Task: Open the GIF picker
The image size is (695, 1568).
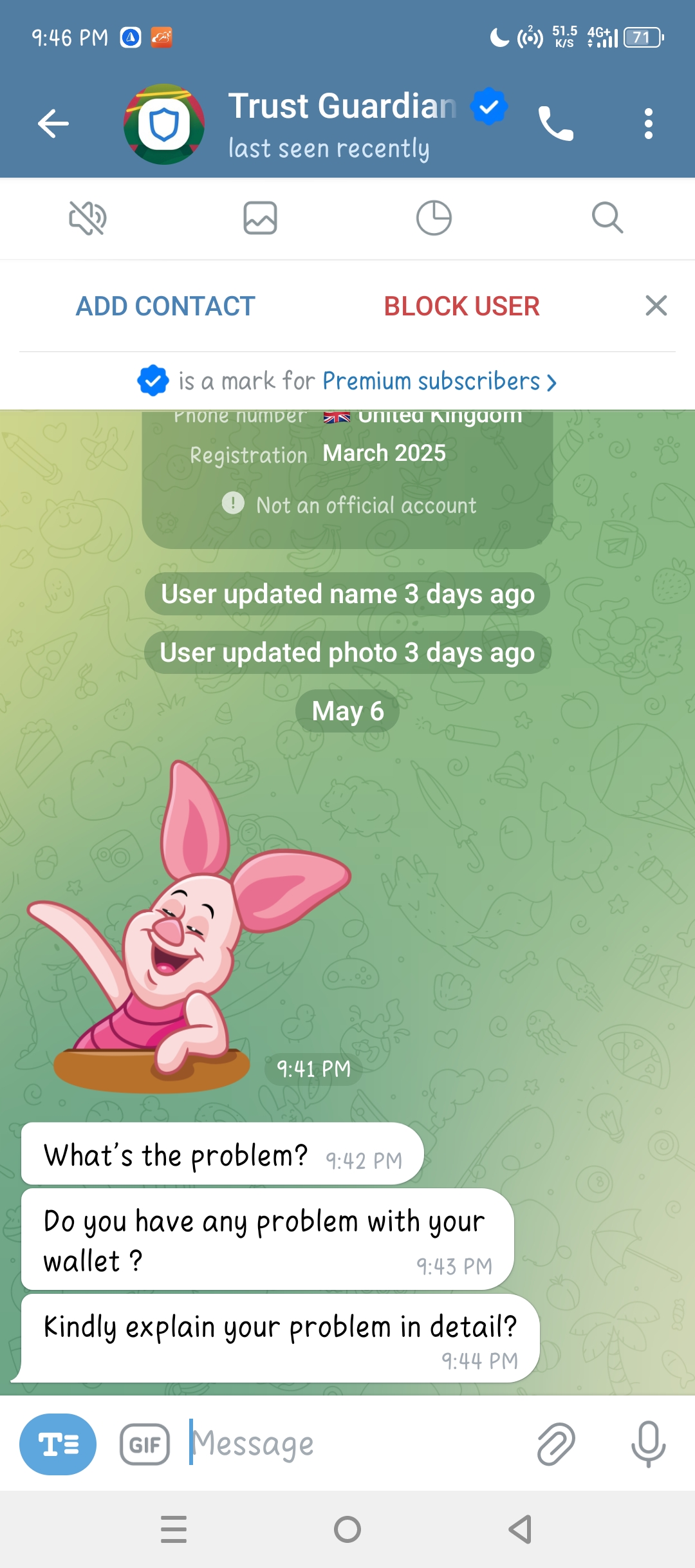Action: [145, 1444]
